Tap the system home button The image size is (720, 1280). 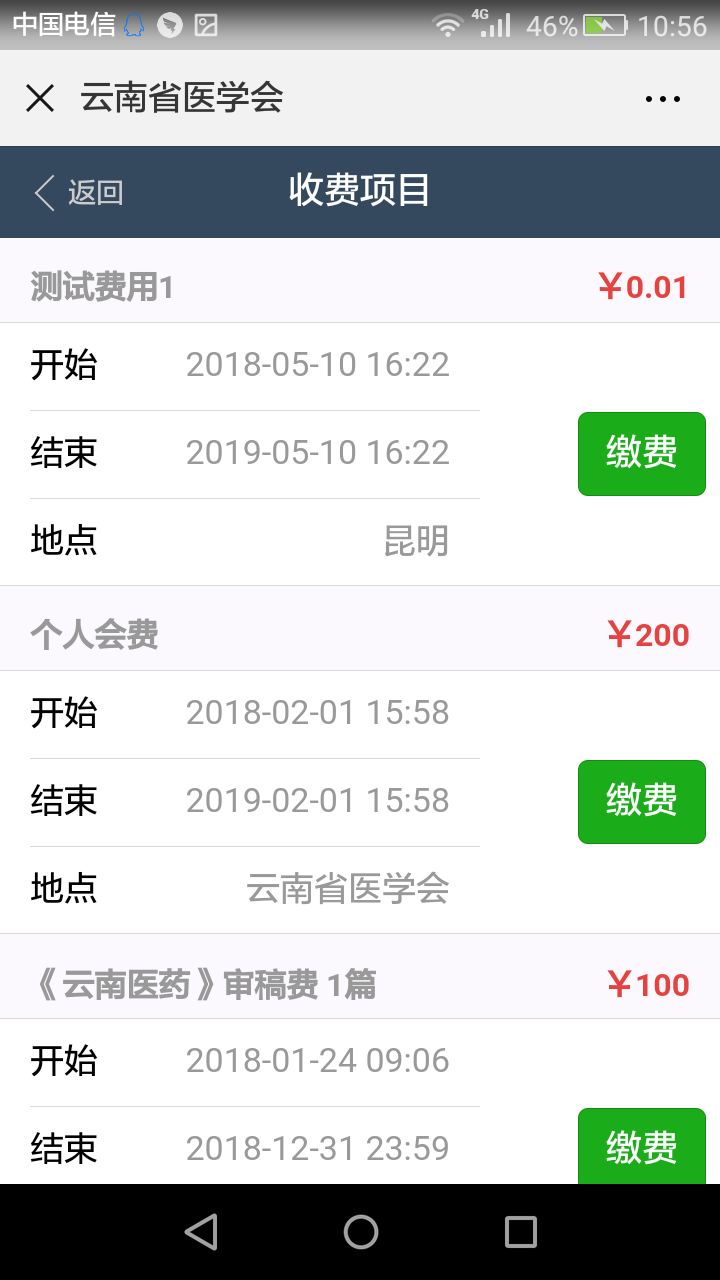point(360,1232)
